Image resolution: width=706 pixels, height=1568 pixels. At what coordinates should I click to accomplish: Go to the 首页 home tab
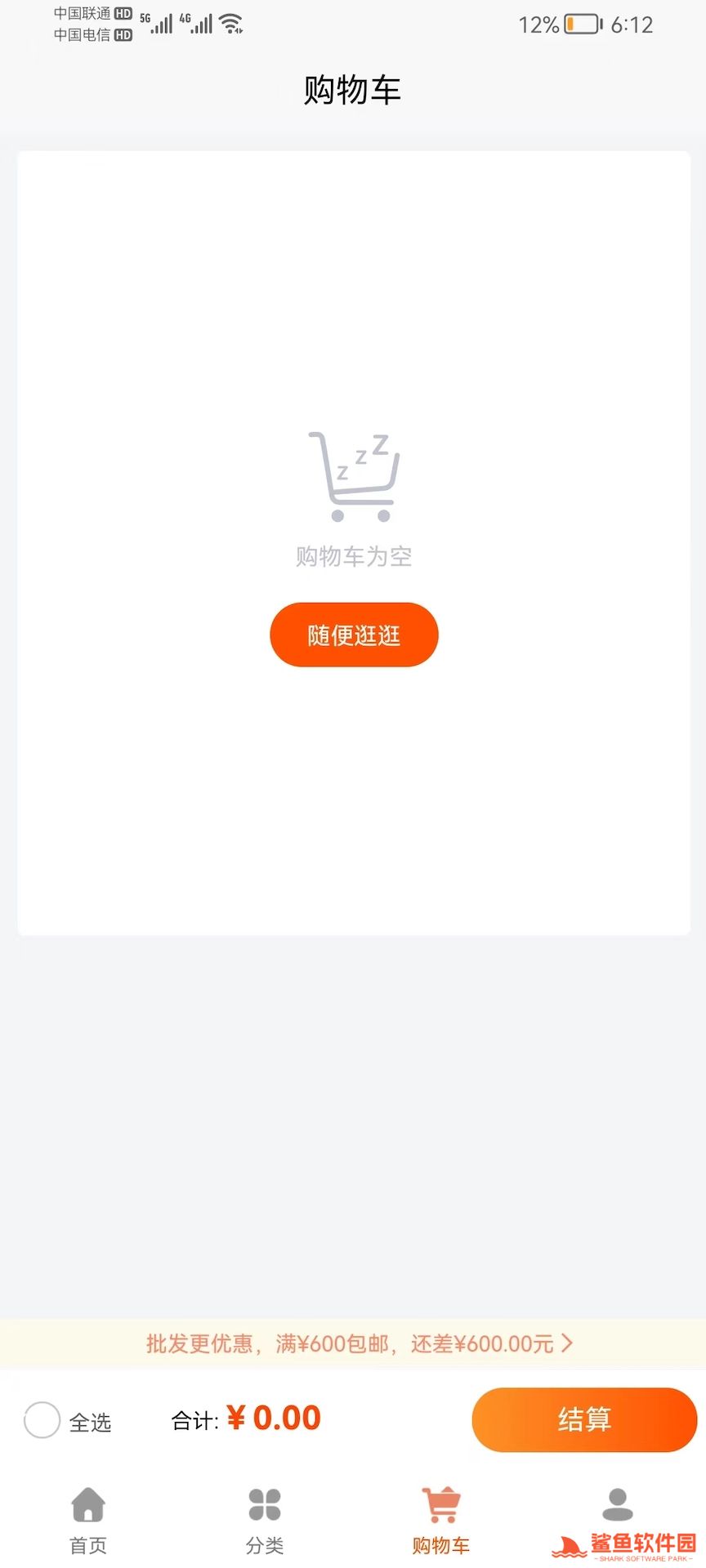pyautogui.click(x=88, y=1519)
